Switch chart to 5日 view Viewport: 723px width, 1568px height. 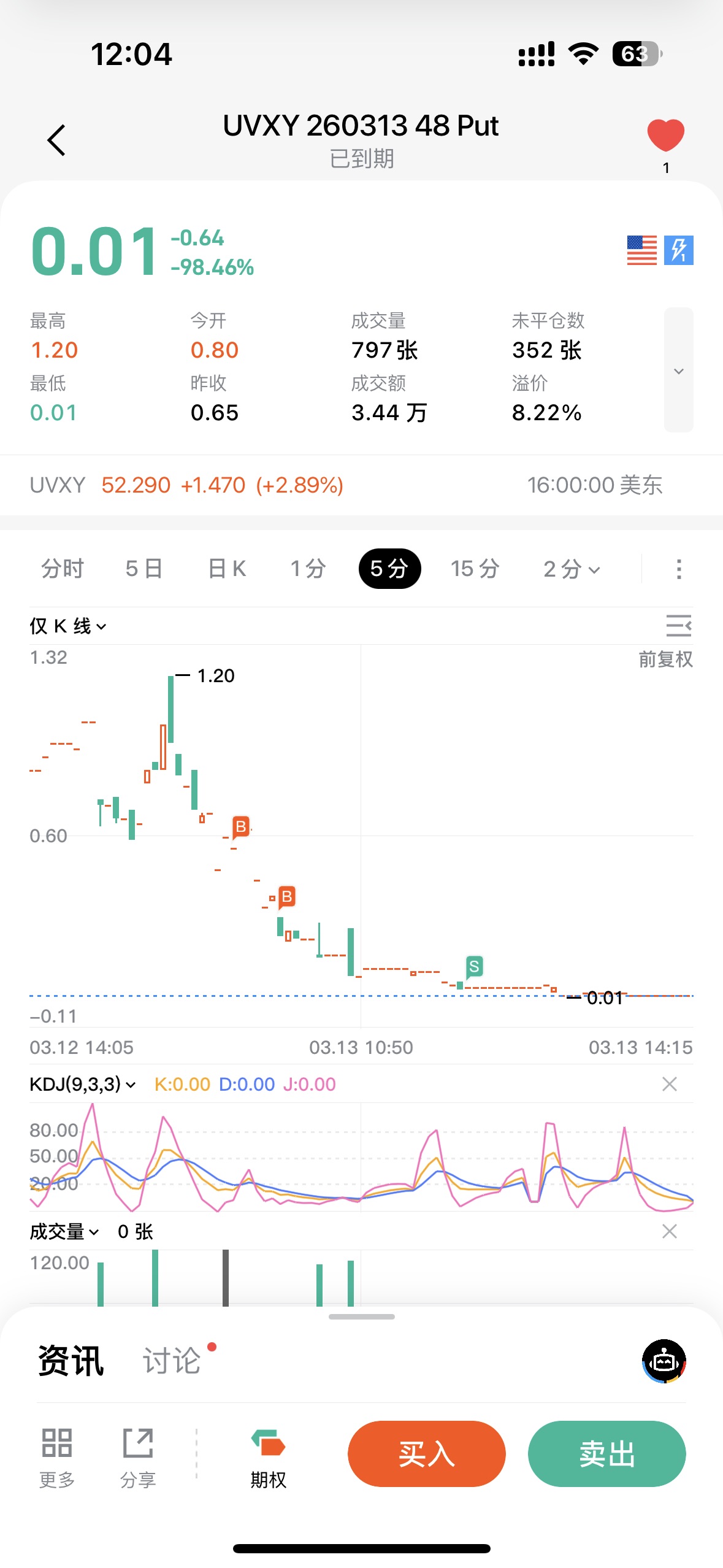coord(144,569)
